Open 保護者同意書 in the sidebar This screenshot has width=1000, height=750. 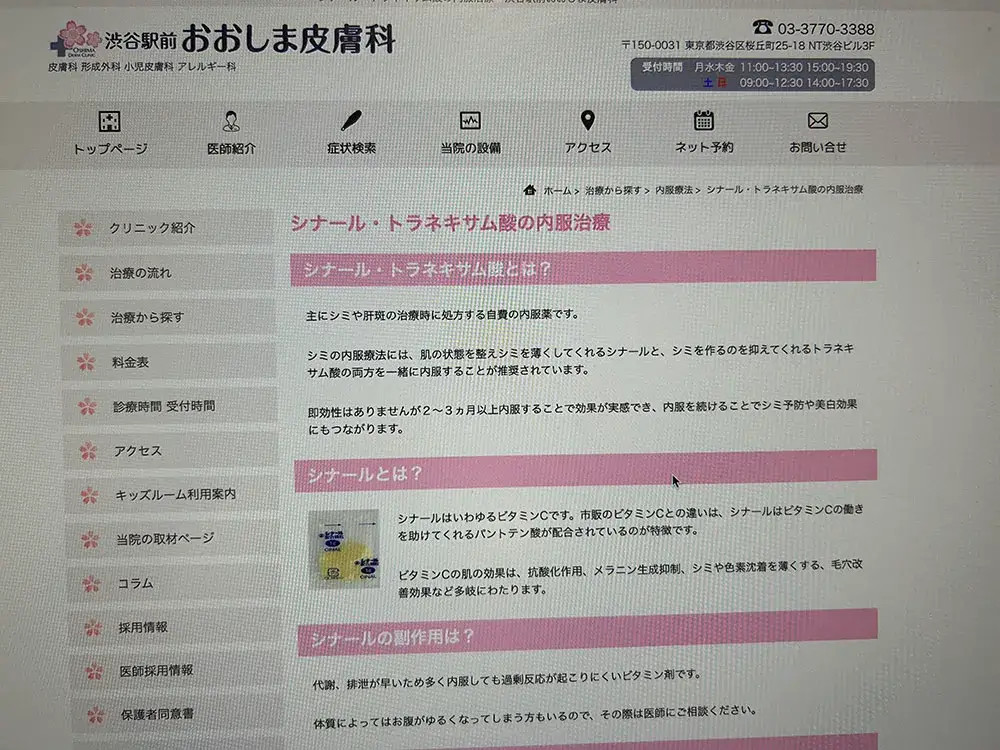pyautogui.click(x=157, y=715)
